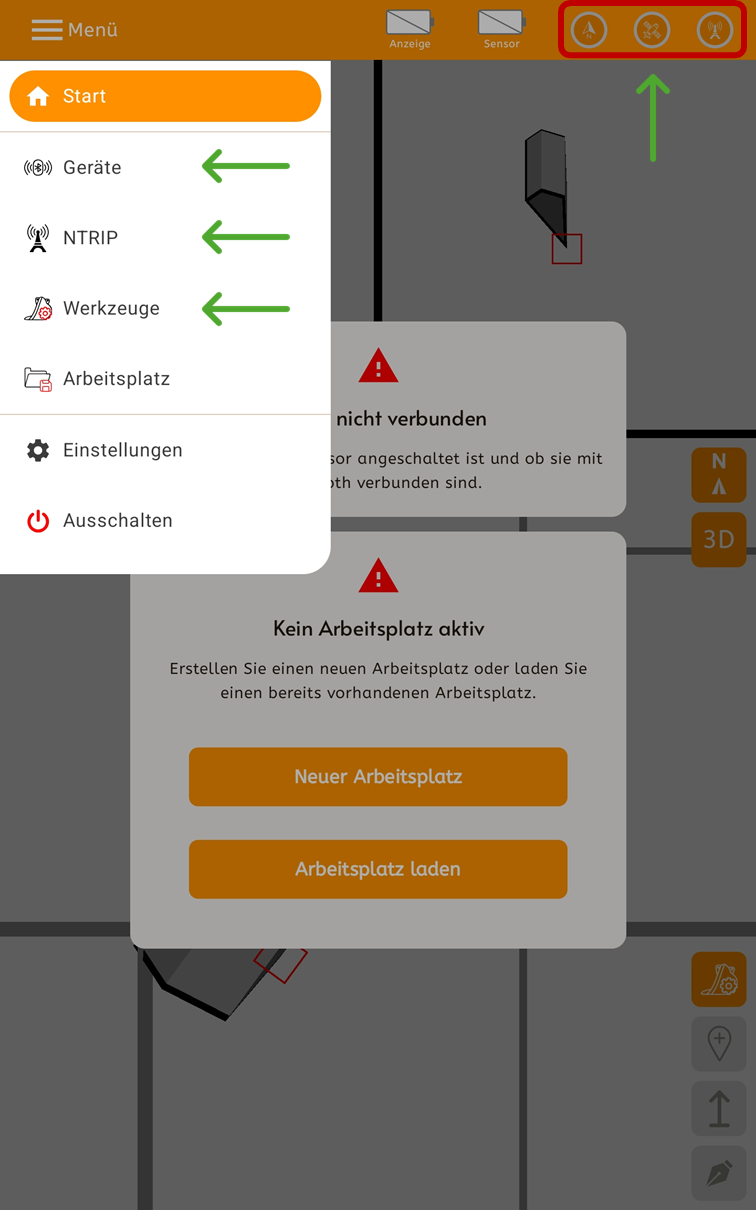Select Start in the side menu
This screenshot has height=1210, width=756.
[x=165, y=96]
